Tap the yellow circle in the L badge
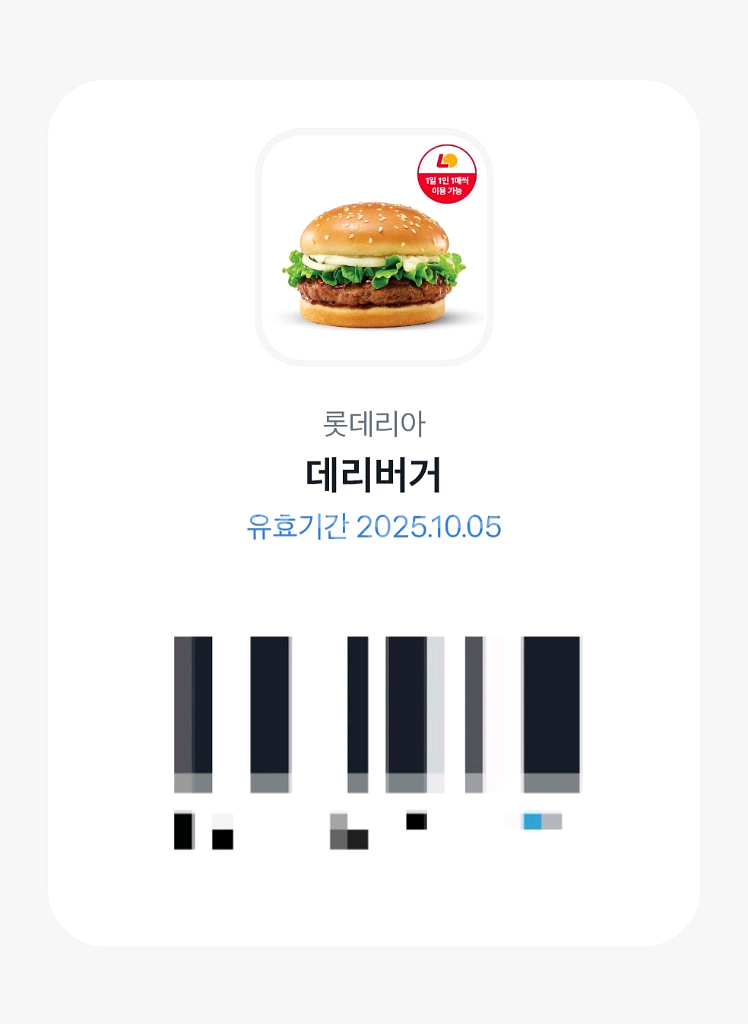748x1024 pixels. point(451,160)
